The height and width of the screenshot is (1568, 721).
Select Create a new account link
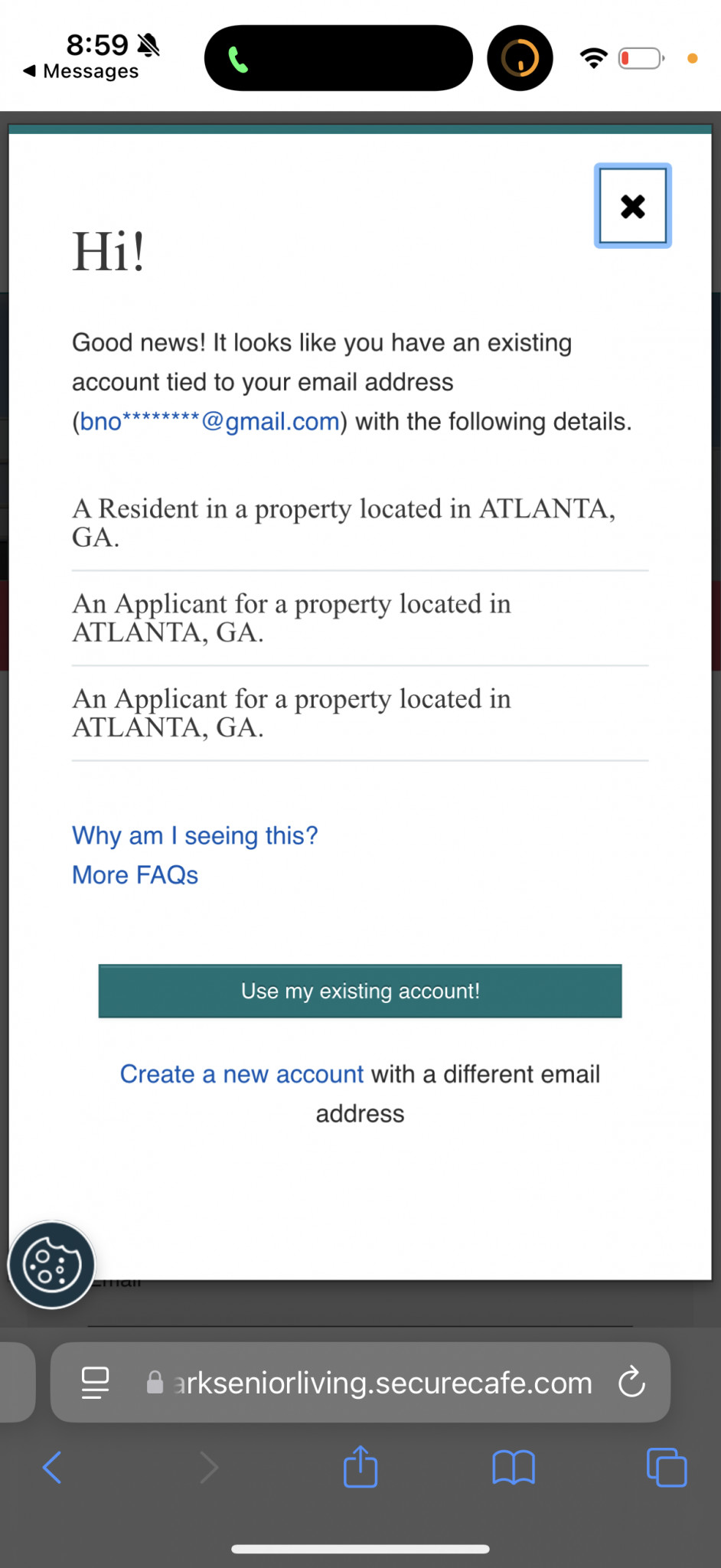point(241,1074)
